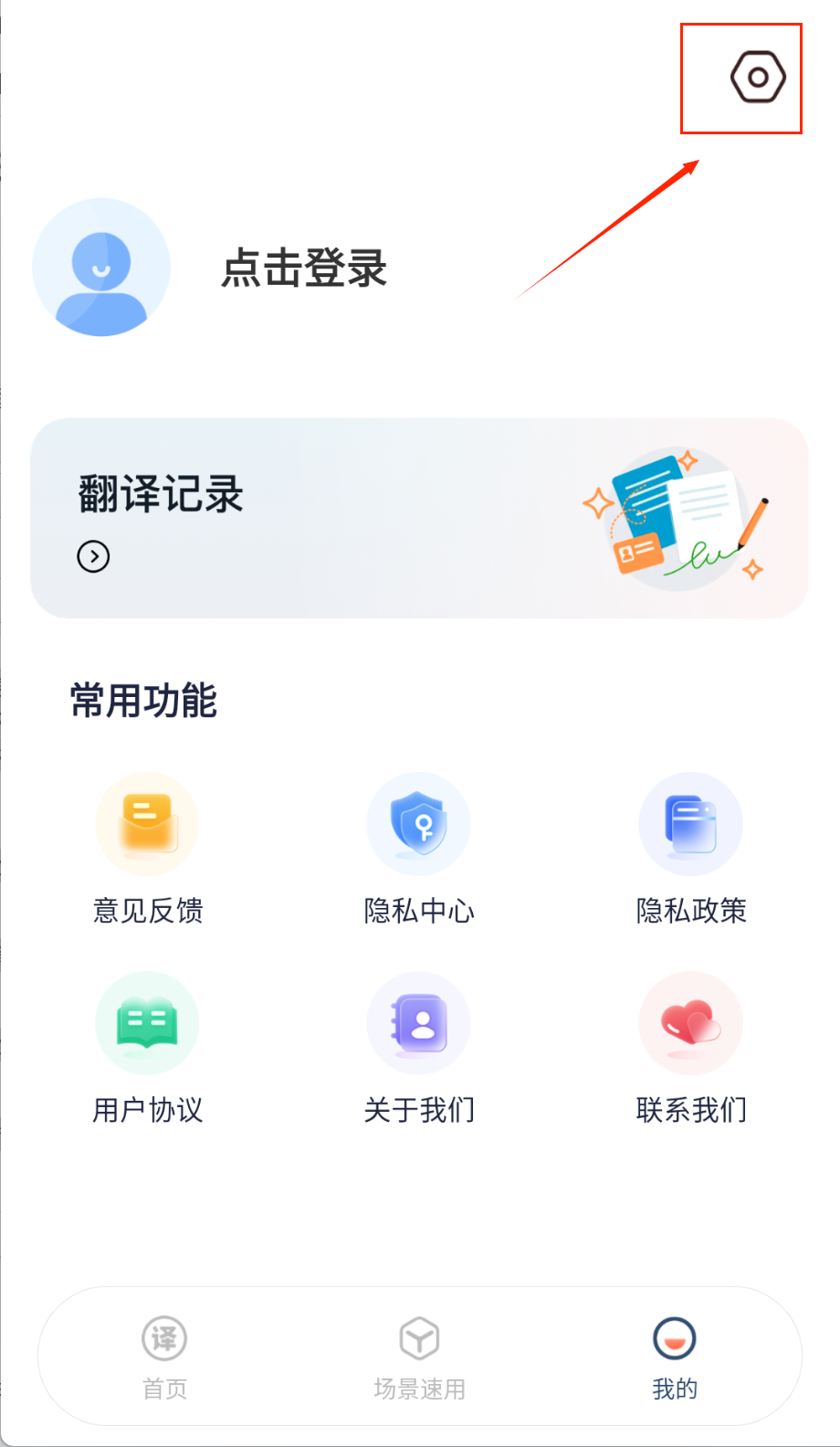Open the 翻译记录 card

point(419,518)
